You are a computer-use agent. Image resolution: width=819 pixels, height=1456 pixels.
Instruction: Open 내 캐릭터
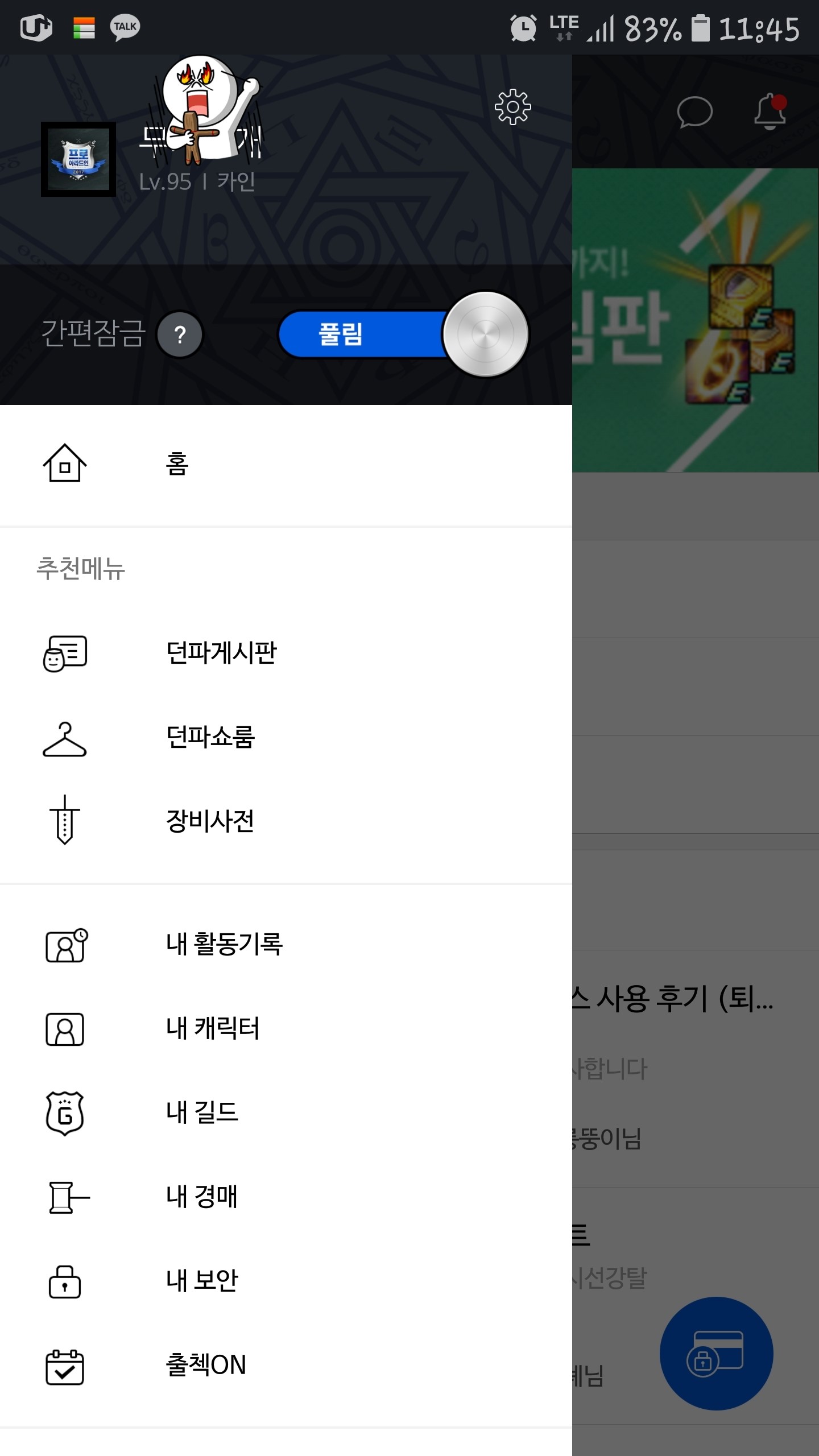pos(213,1028)
